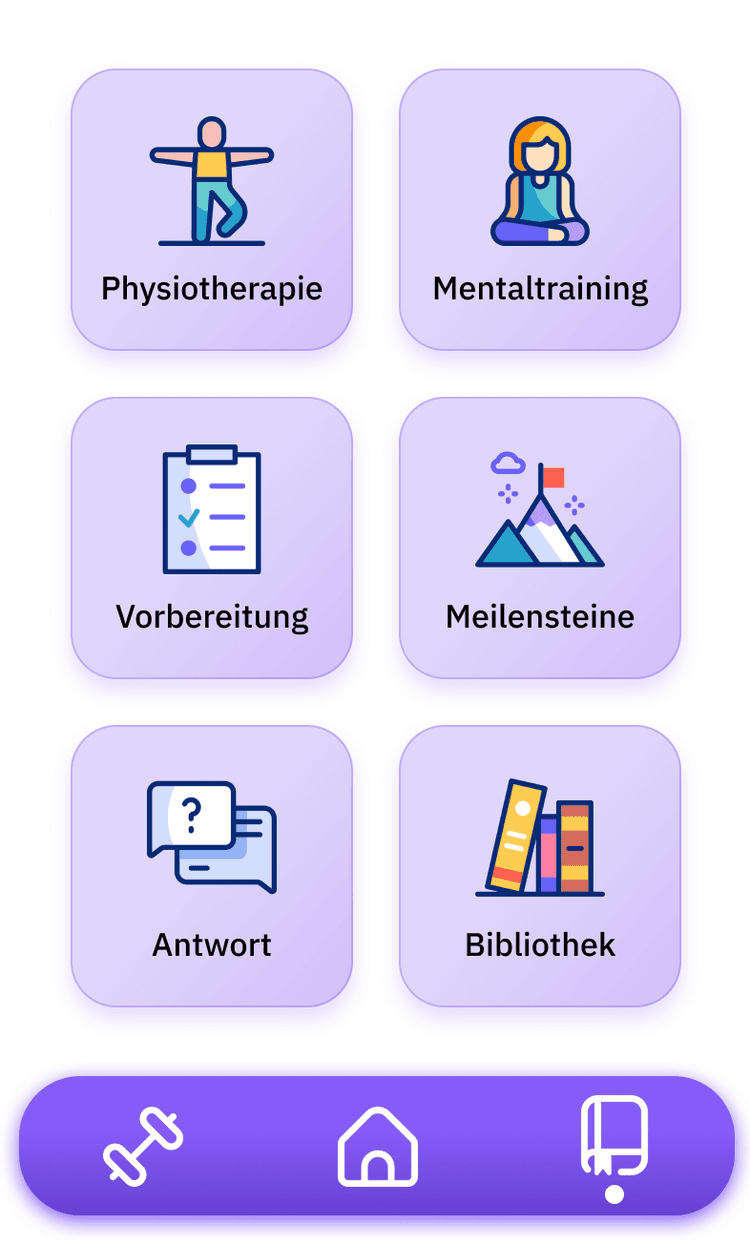Select the Vorbereitung label
750x1240 pixels.
[x=211, y=617]
